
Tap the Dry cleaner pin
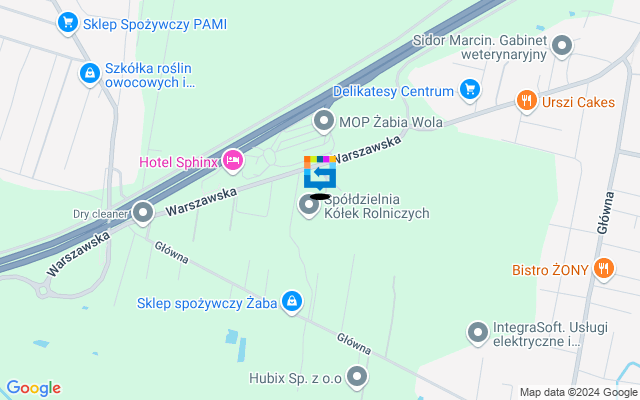tap(144, 212)
